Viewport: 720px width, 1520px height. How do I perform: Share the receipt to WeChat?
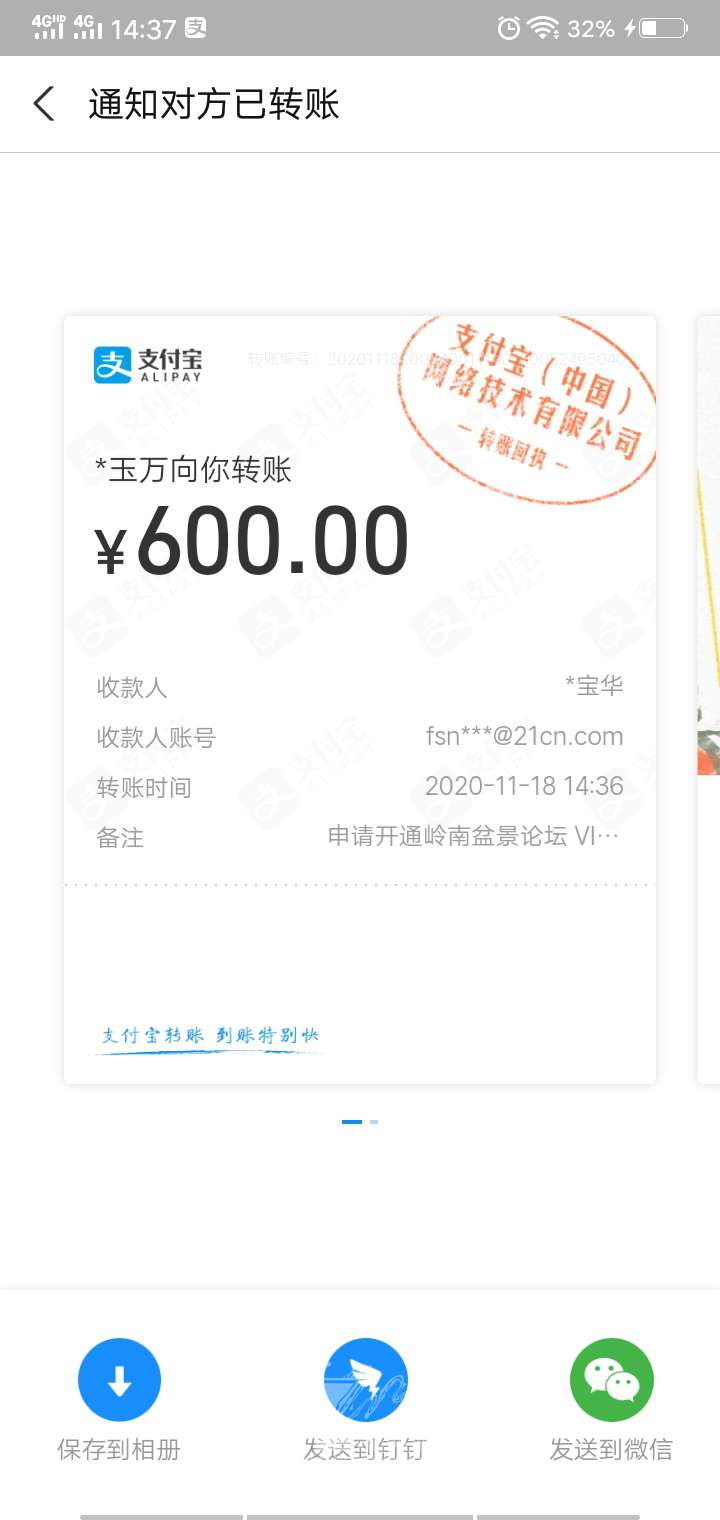pos(611,1381)
